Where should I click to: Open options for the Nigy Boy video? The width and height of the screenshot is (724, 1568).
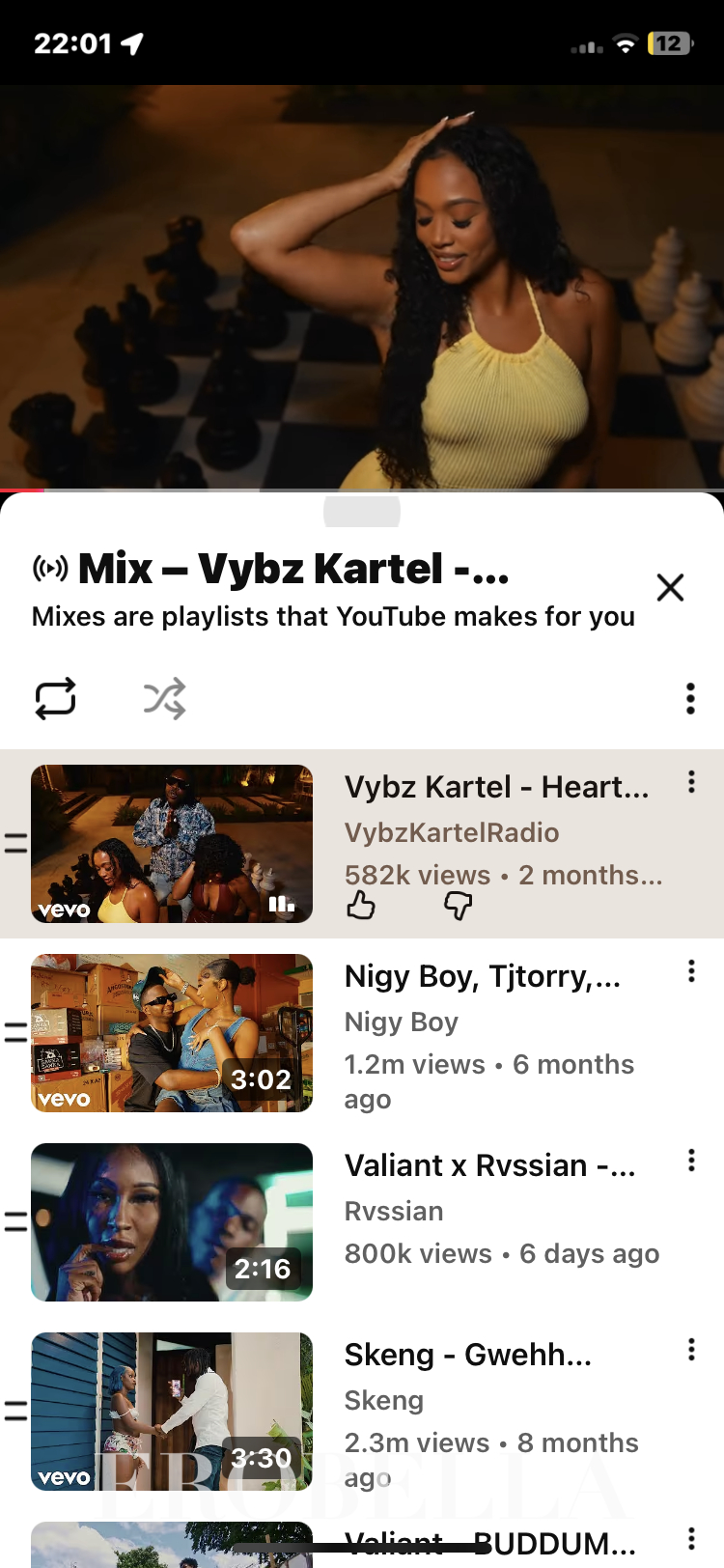point(691,971)
